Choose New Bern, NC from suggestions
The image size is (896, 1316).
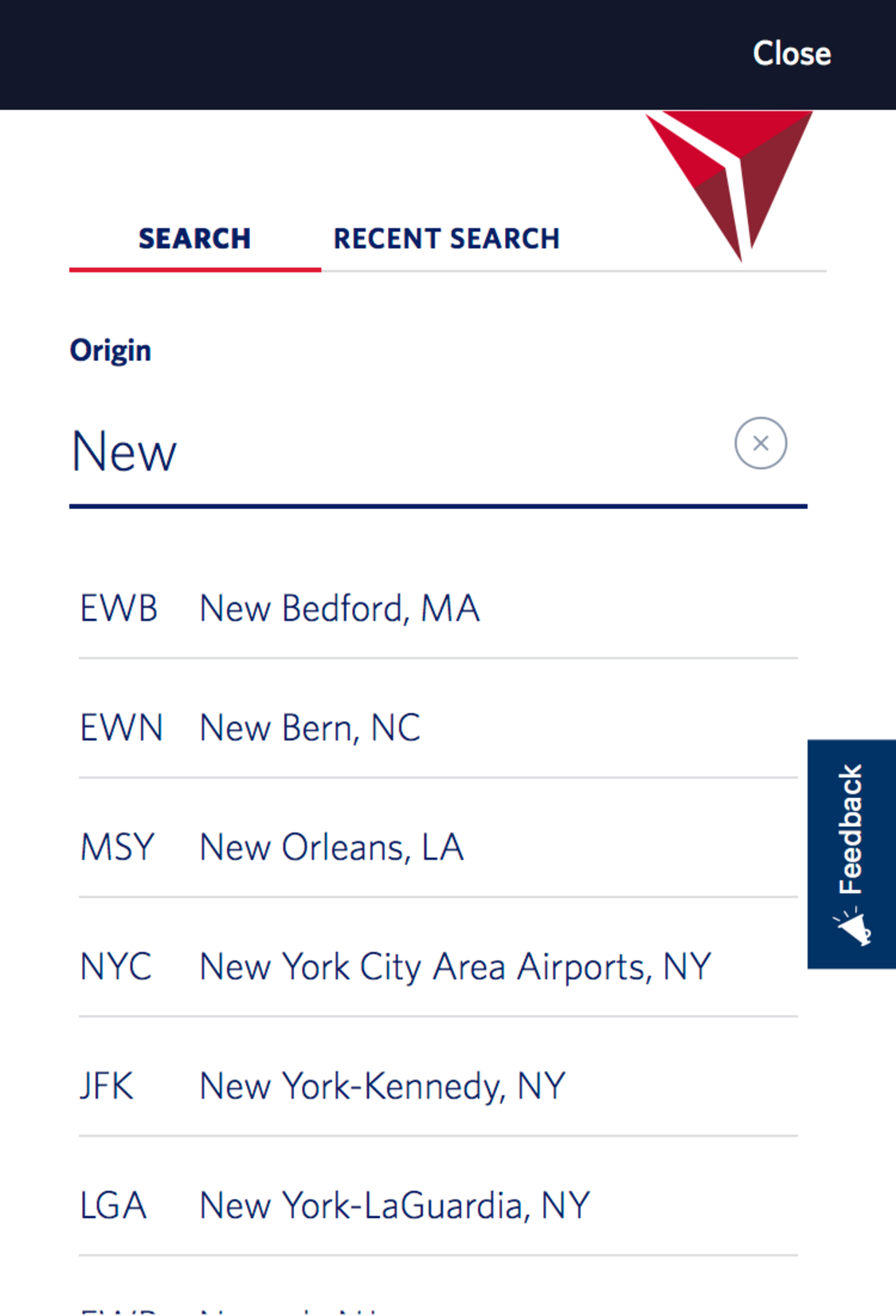point(310,727)
